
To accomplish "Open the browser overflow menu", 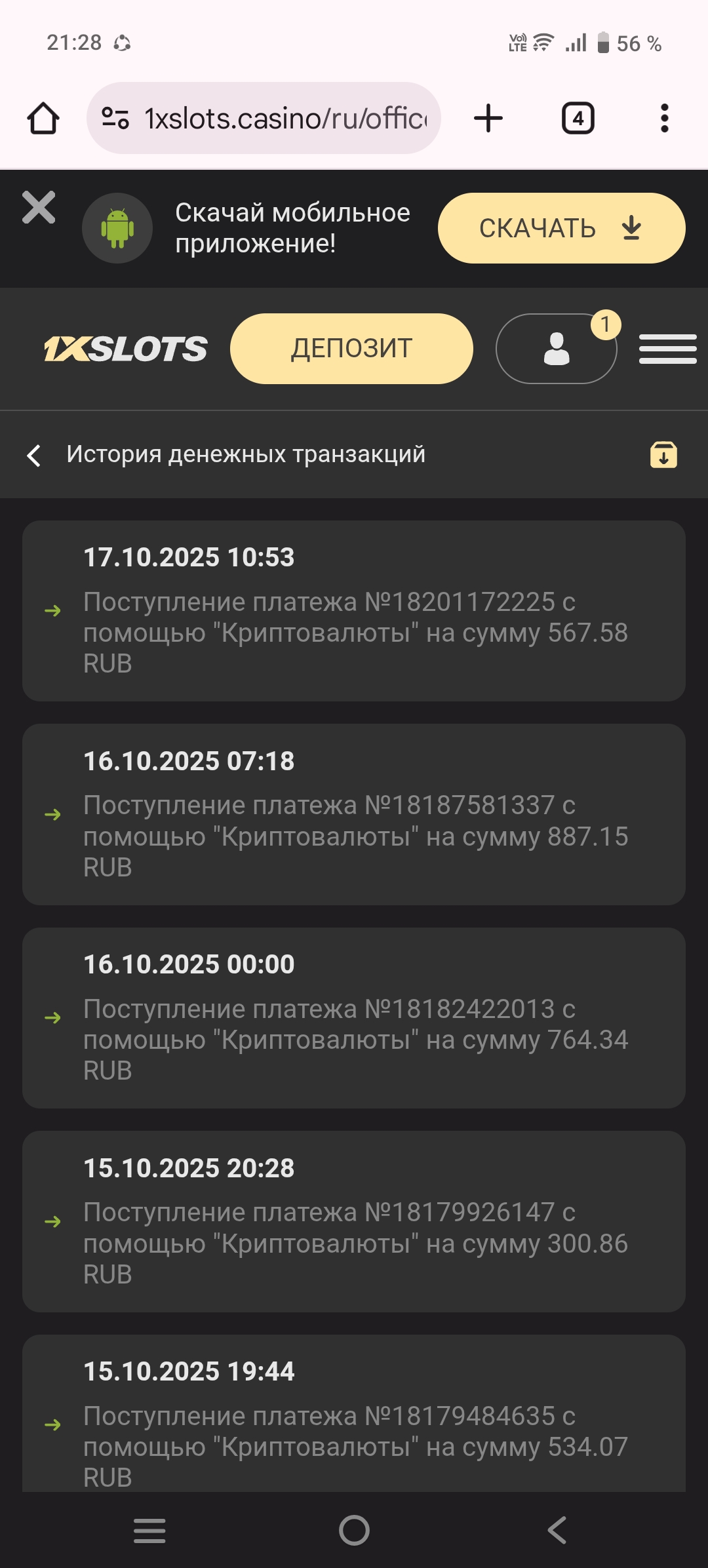I will 664,119.
